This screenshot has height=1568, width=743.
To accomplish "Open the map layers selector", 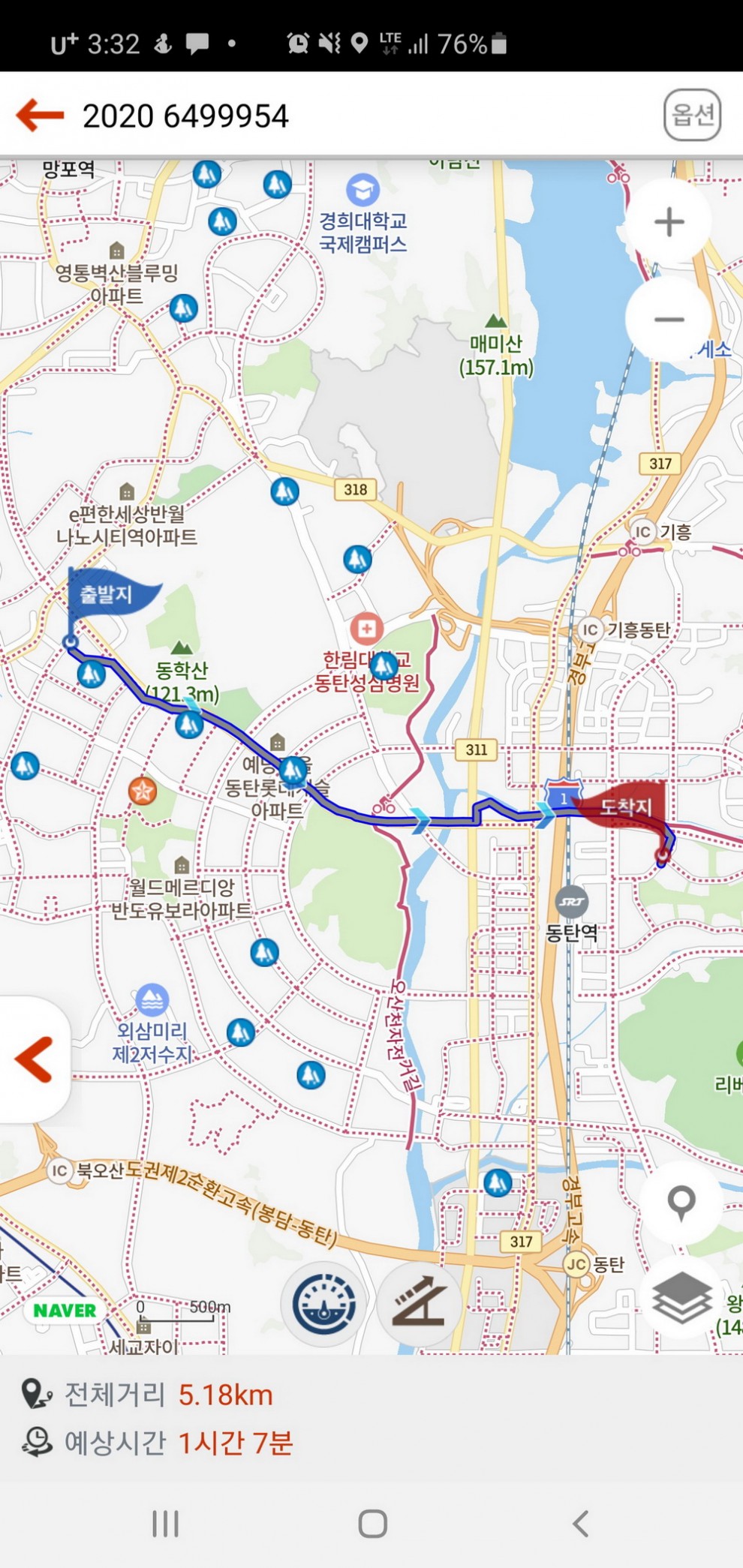I will coord(681,1299).
